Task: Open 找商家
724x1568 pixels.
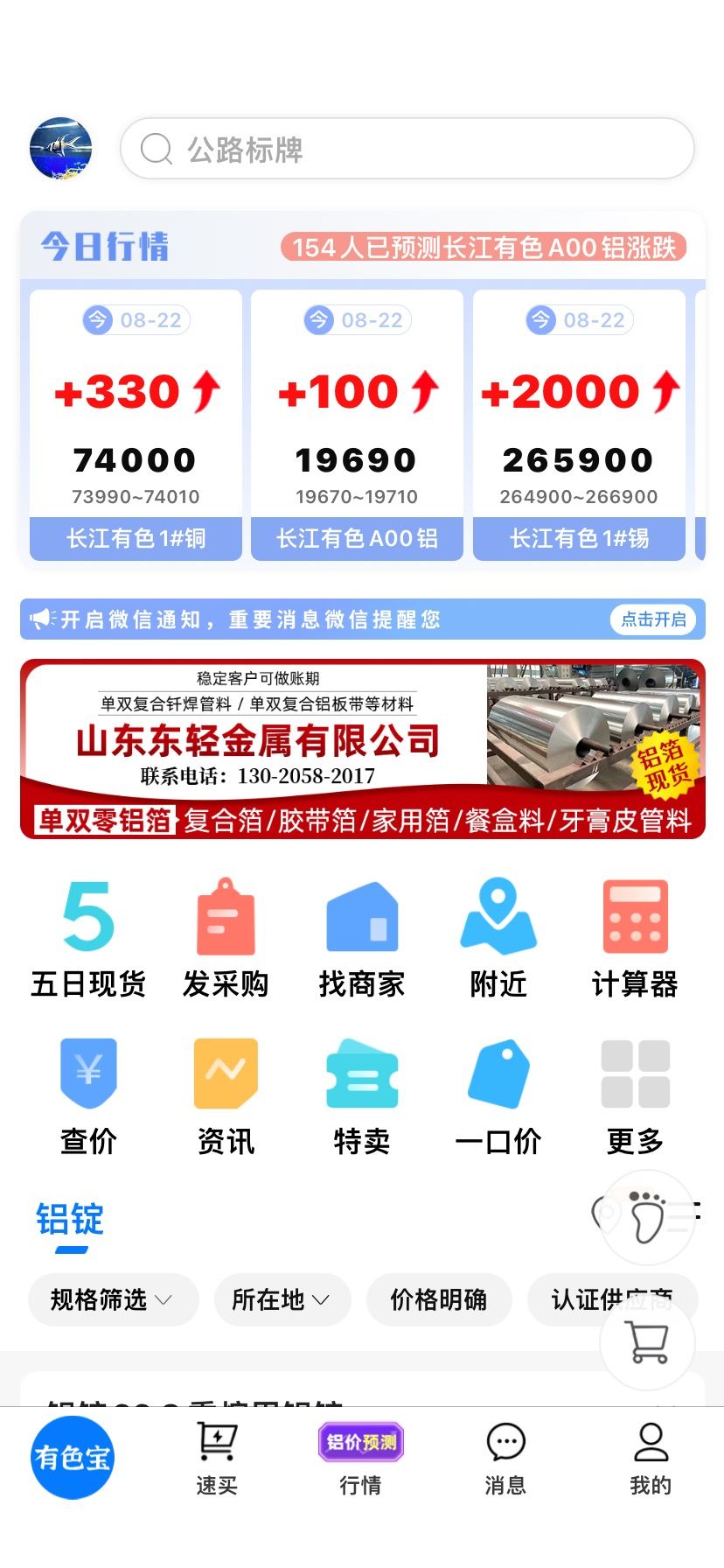Action: (362, 940)
